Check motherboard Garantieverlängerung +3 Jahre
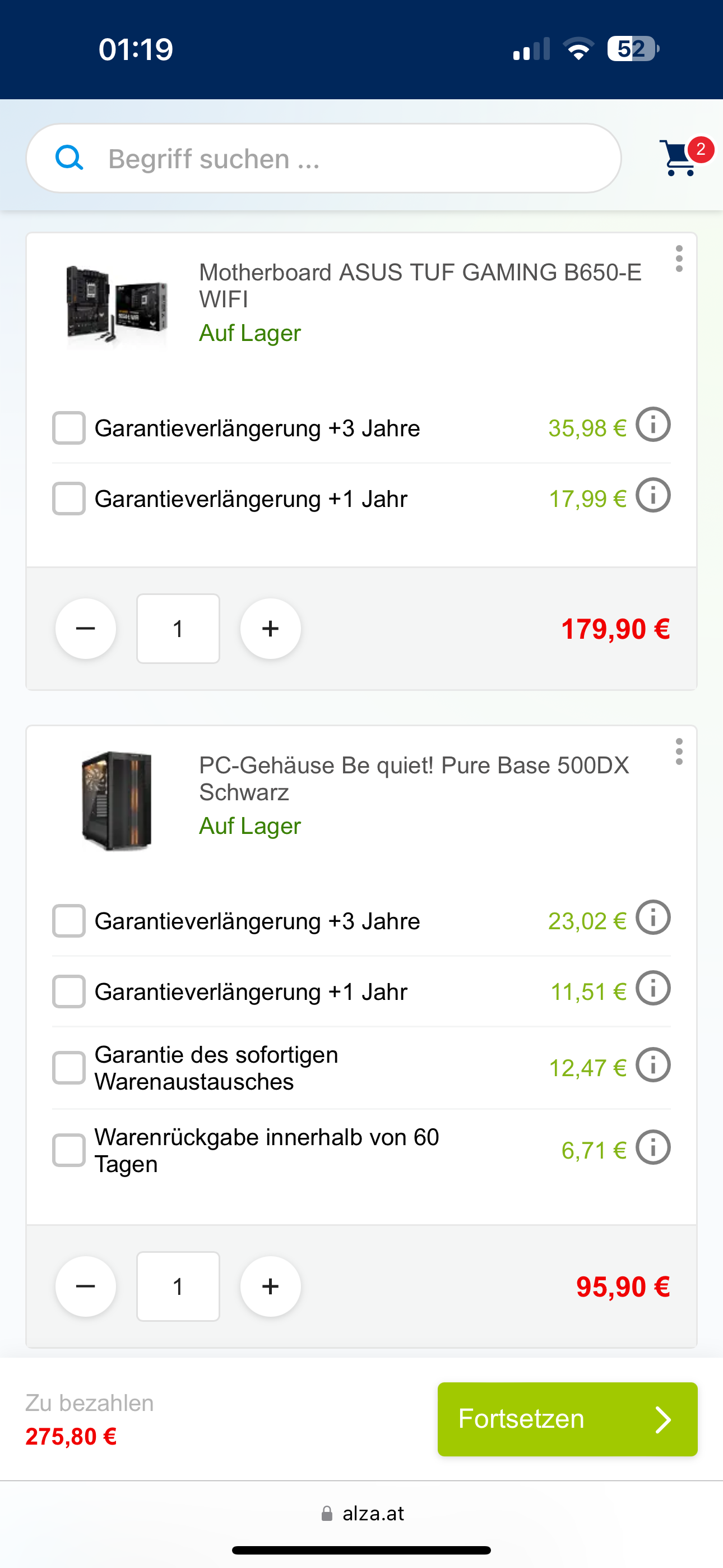Viewport: 723px width, 1568px height. [x=69, y=428]
